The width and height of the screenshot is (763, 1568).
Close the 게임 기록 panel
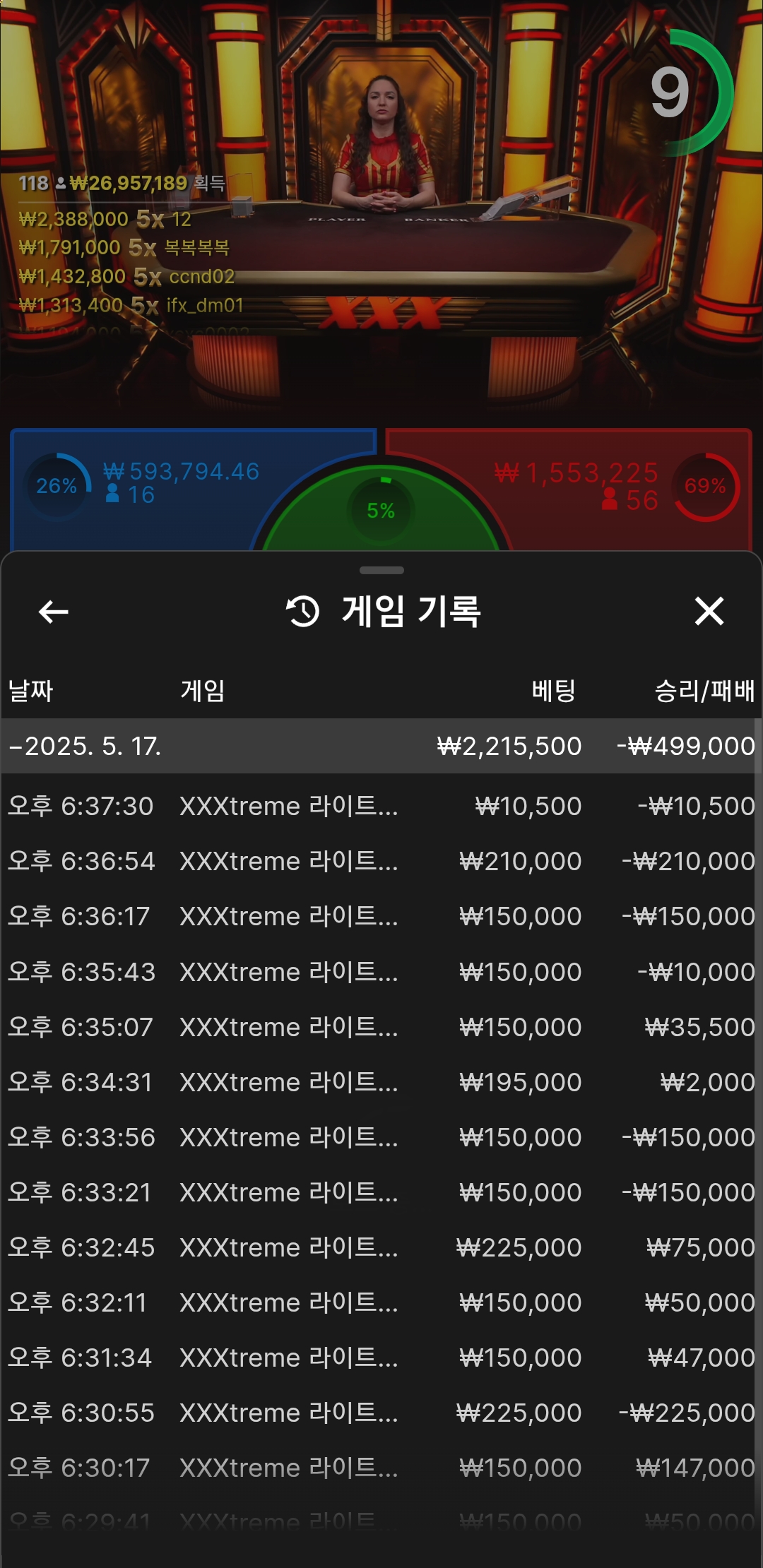click(709, 611)
